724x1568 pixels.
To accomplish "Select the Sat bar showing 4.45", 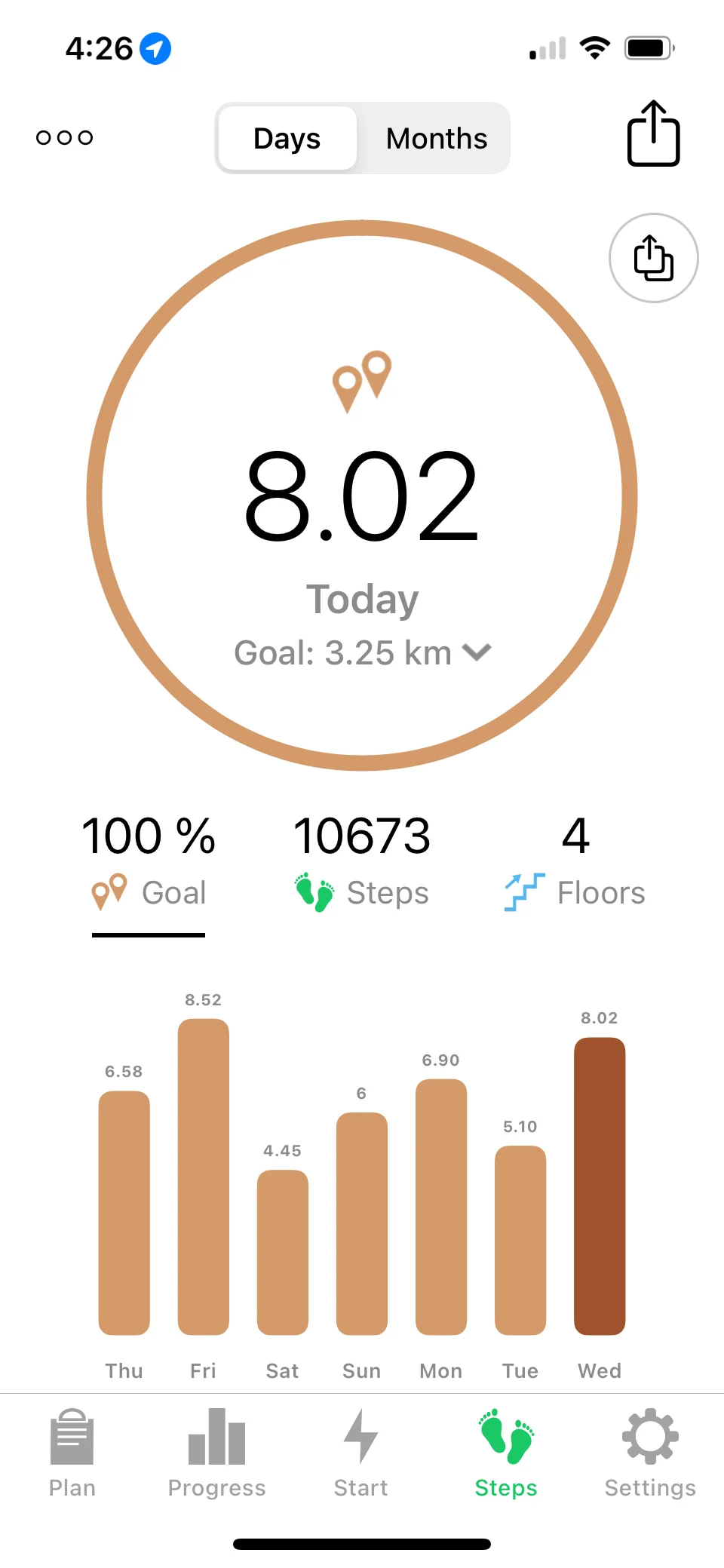I will (282, 1252).
